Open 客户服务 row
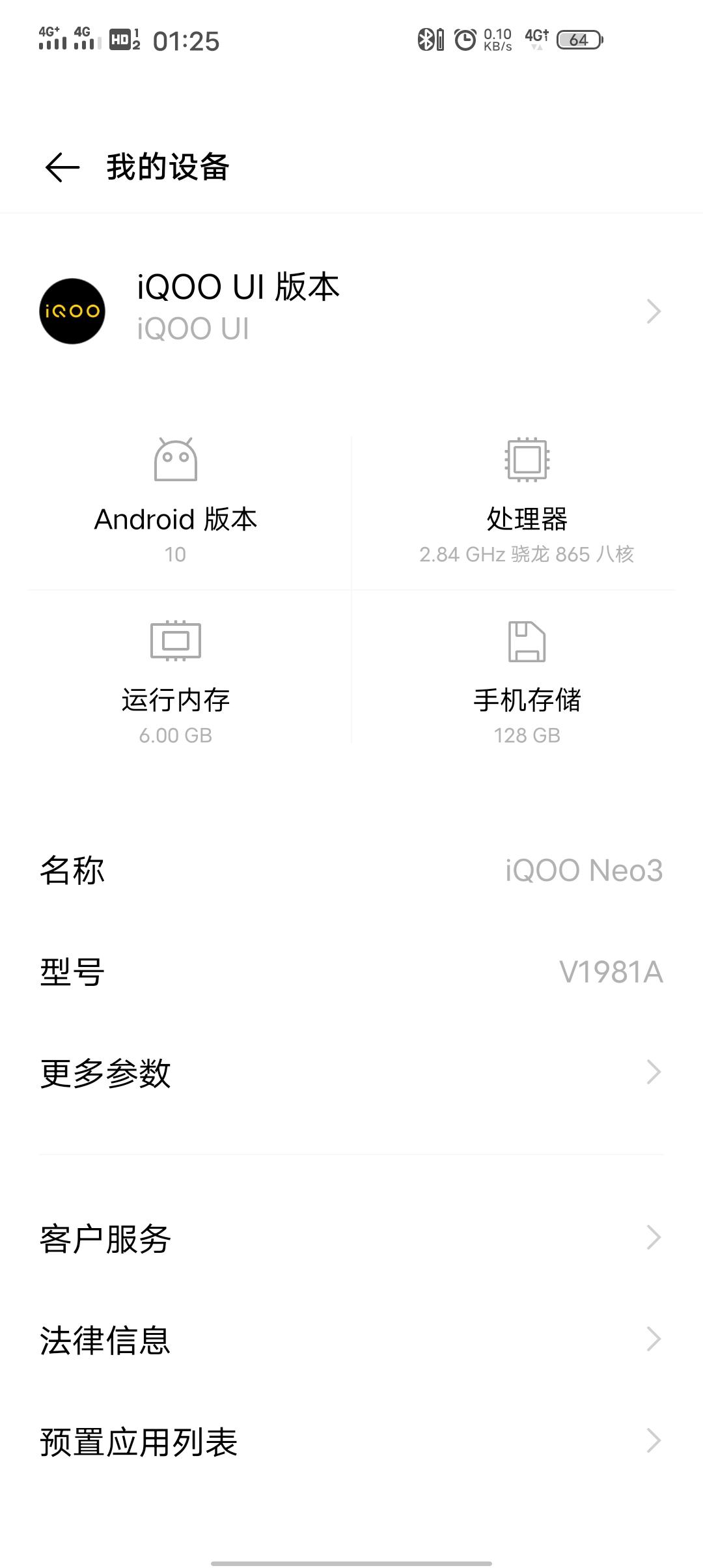This screenshot has width=703, height=1568. (x=351, y=1238)
